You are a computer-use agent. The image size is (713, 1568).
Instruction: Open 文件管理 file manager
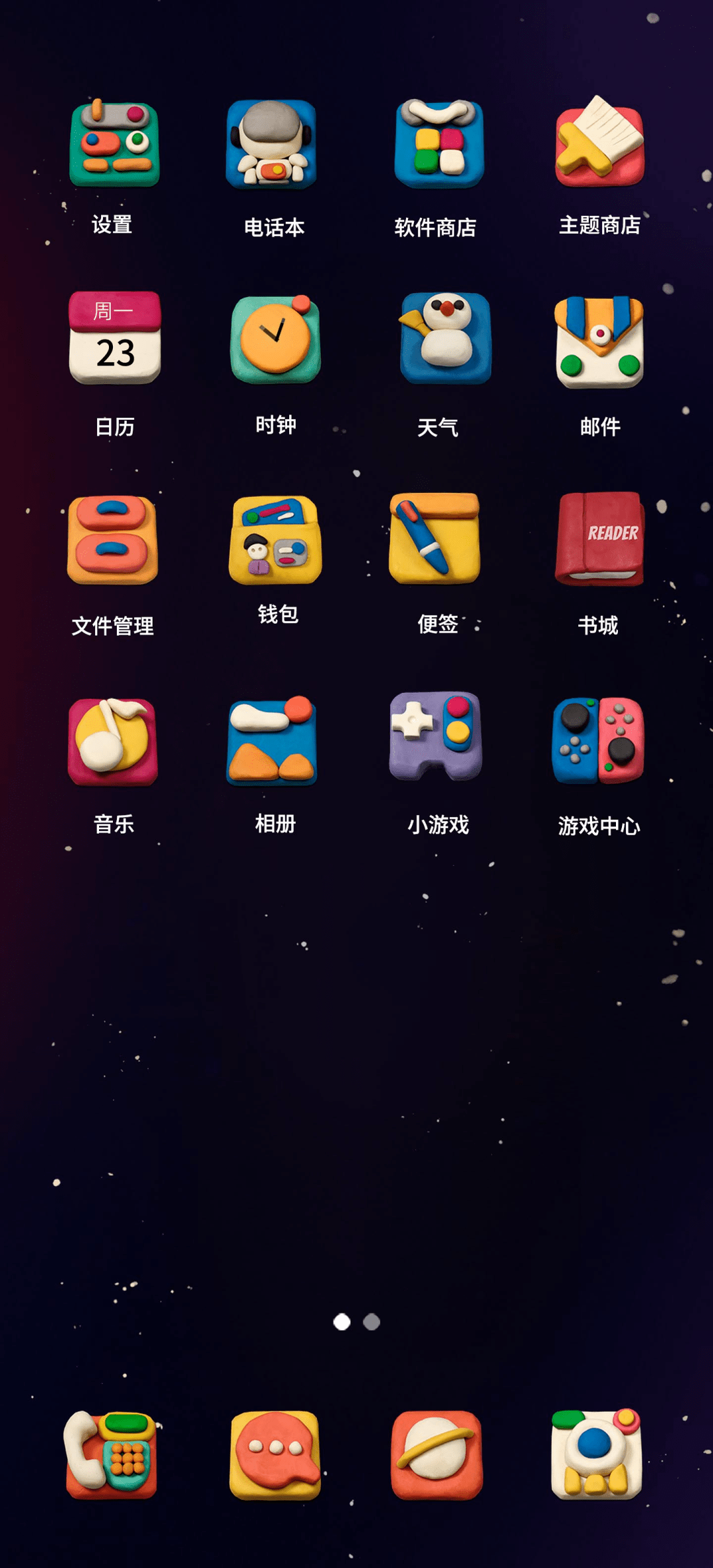[x=113, y=540]
